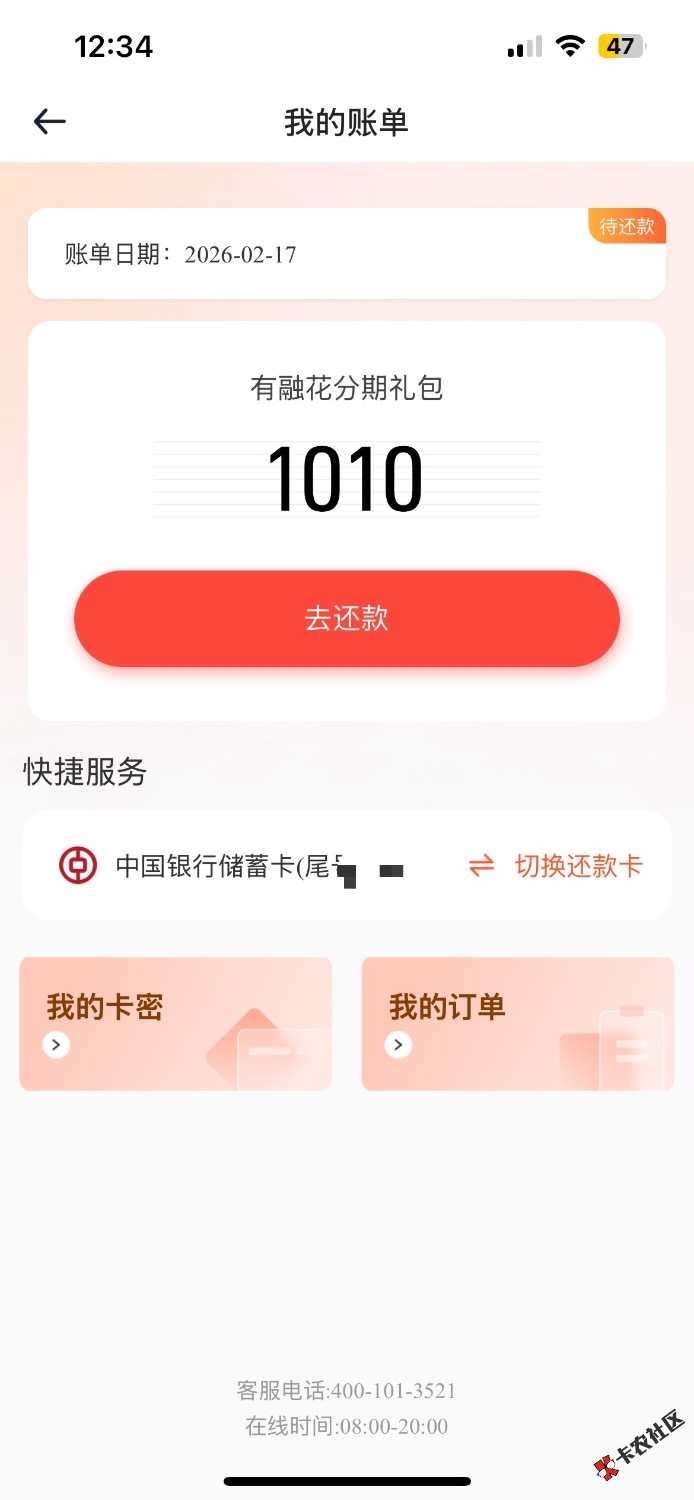
Task: Open the 我的卡密 card
Action: point(176,1023)
